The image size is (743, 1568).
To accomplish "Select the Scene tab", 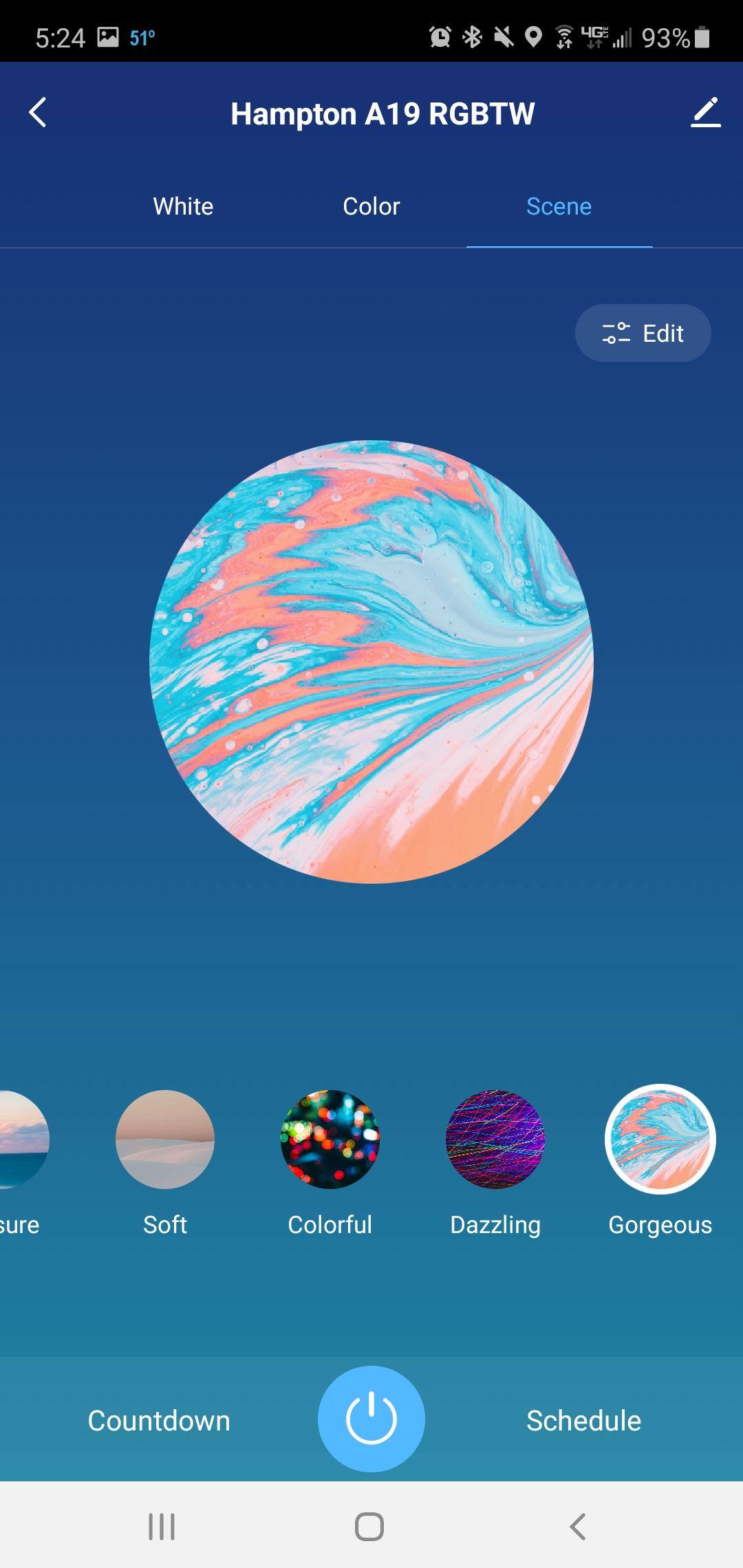I will (x=559, y=206).
